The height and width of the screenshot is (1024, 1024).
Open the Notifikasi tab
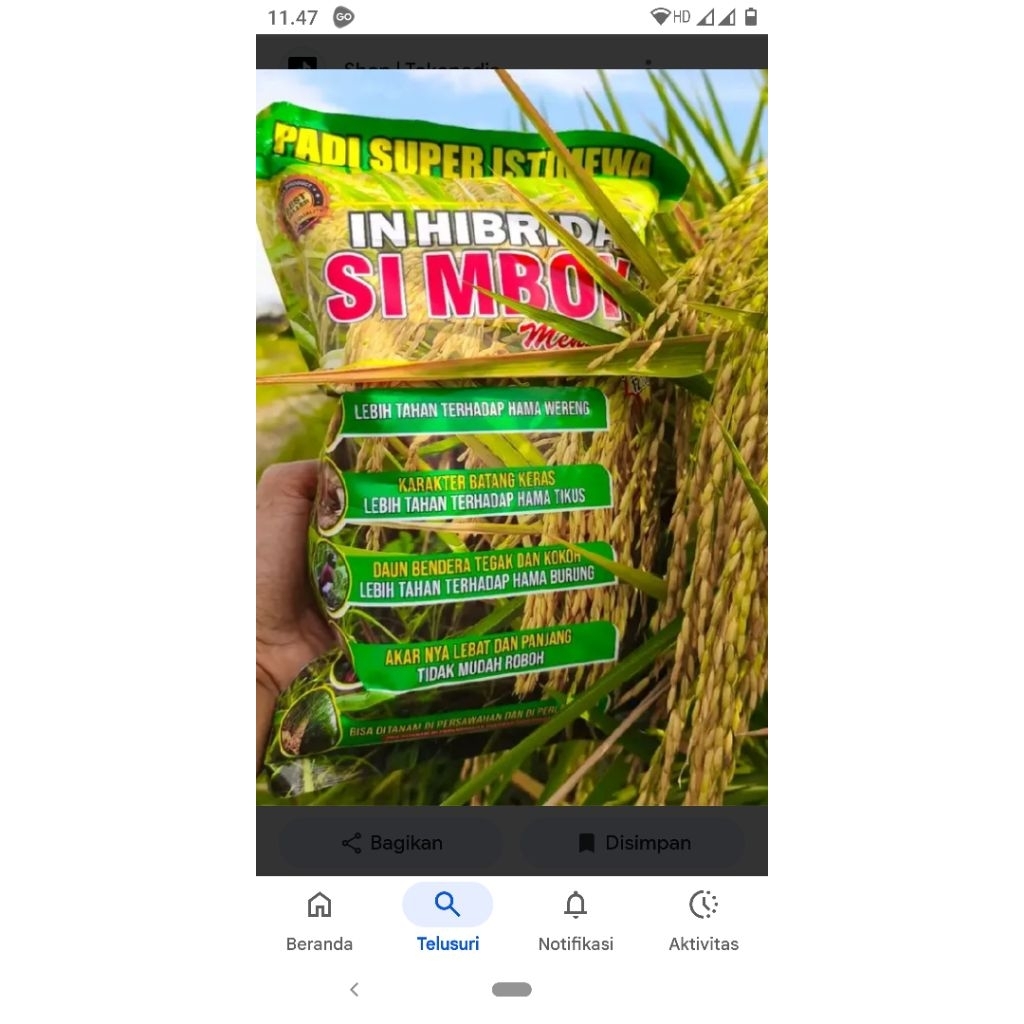[575, 921]
